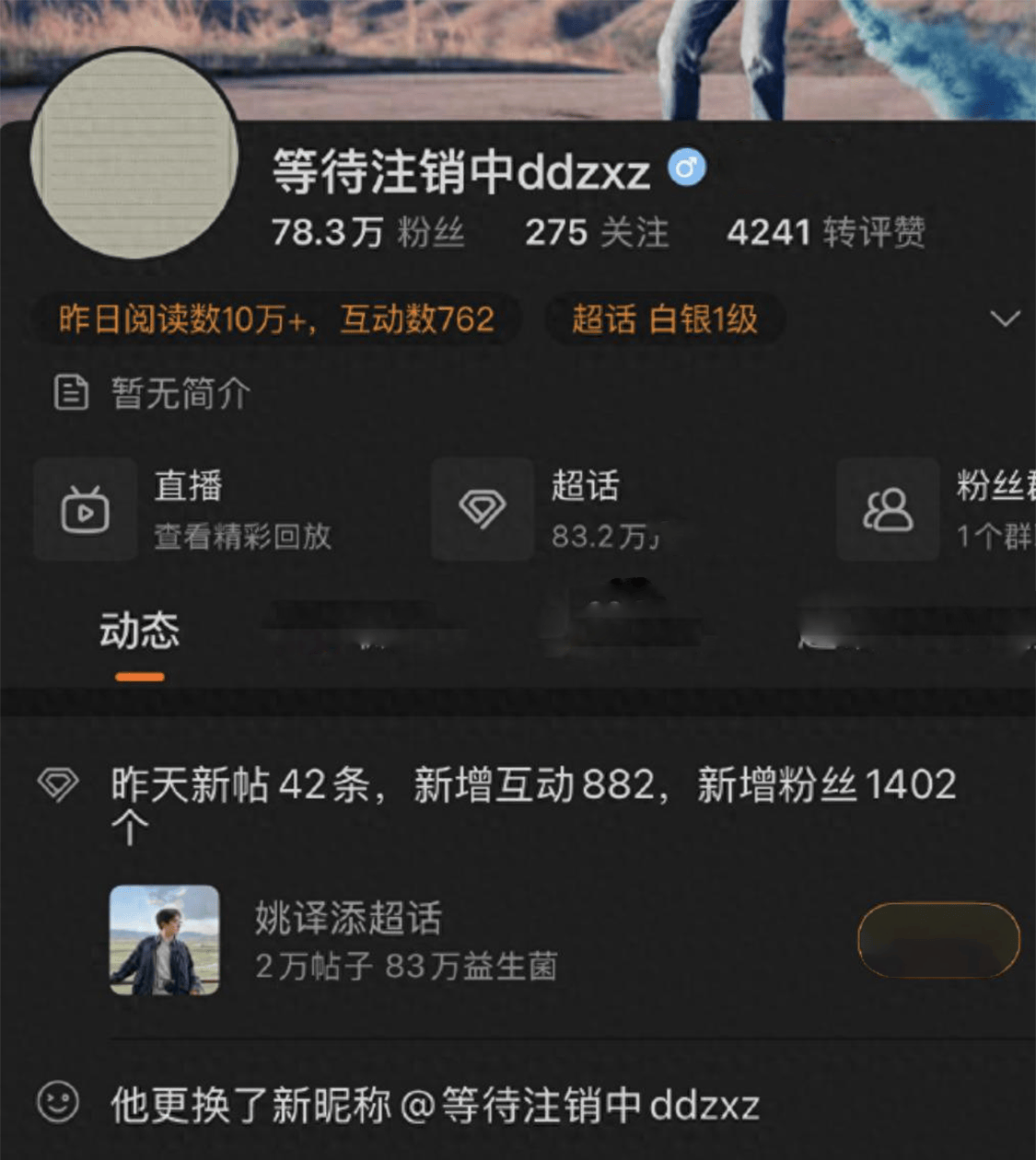Open the profile avatar picture

pyautogui.click(x=135, y=155)
